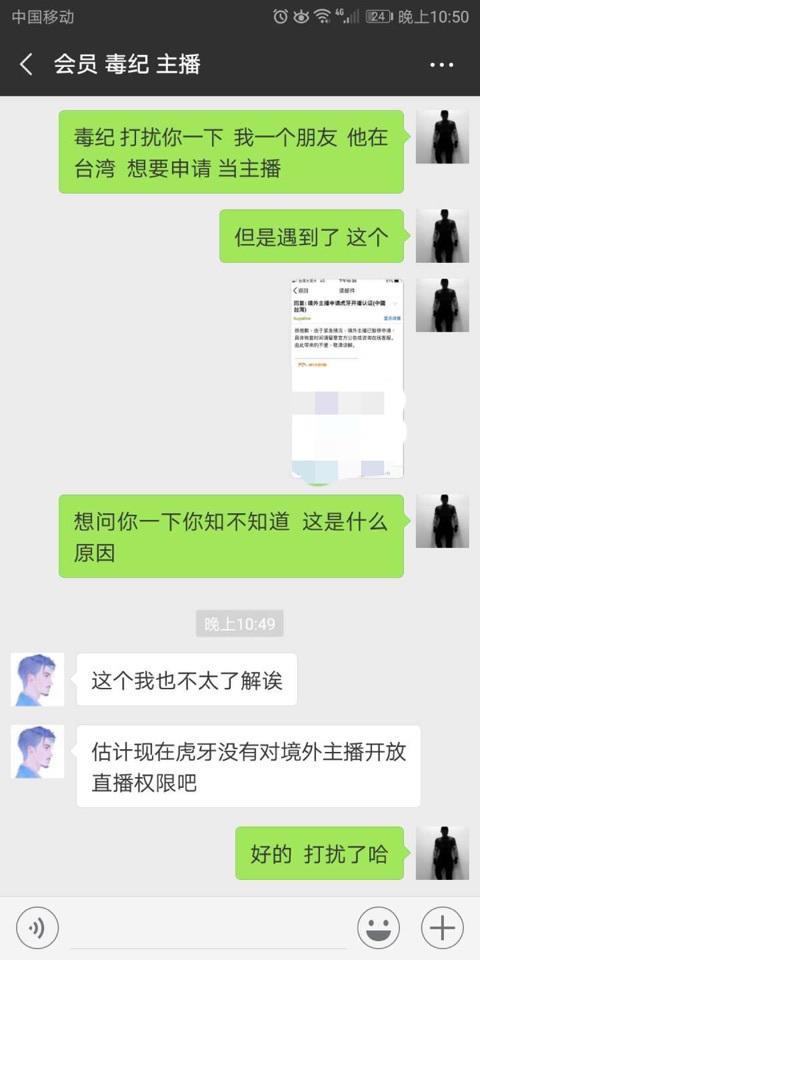Open the chat's more options menu
The image size is (800, 1066).
point(441,65)
